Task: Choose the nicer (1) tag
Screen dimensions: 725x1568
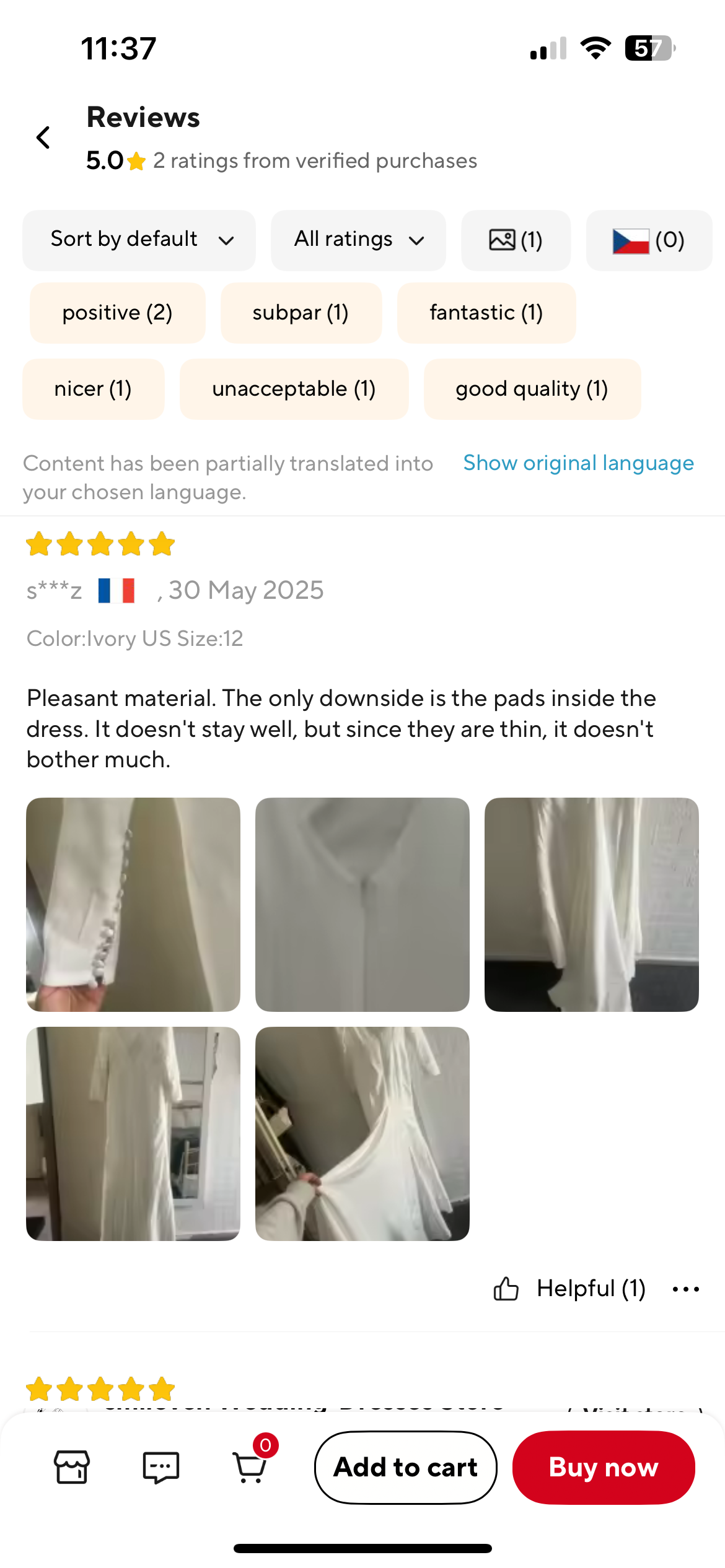Action: point(93,389)
